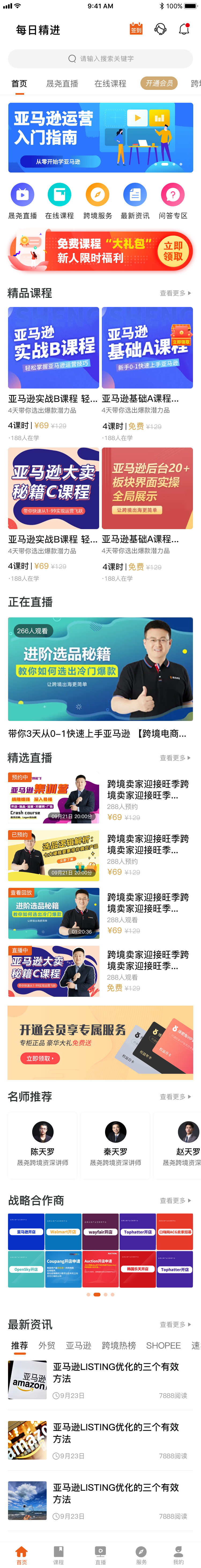View more under 精品课程
This screenshot has height=1568, width=201.
[175, 293]
